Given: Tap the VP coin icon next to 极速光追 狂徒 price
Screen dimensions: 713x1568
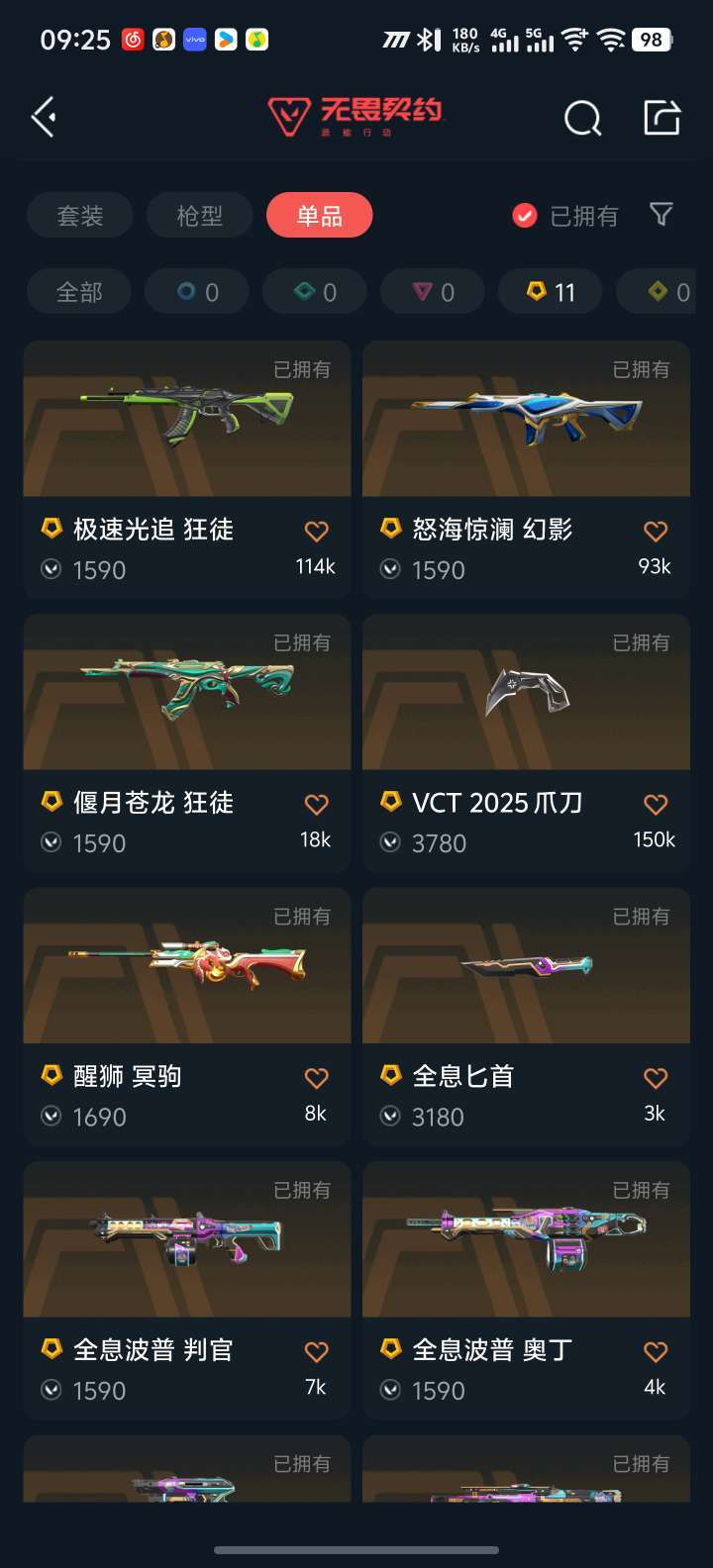Looking at the screenshot, I should (x=51, y=569).
